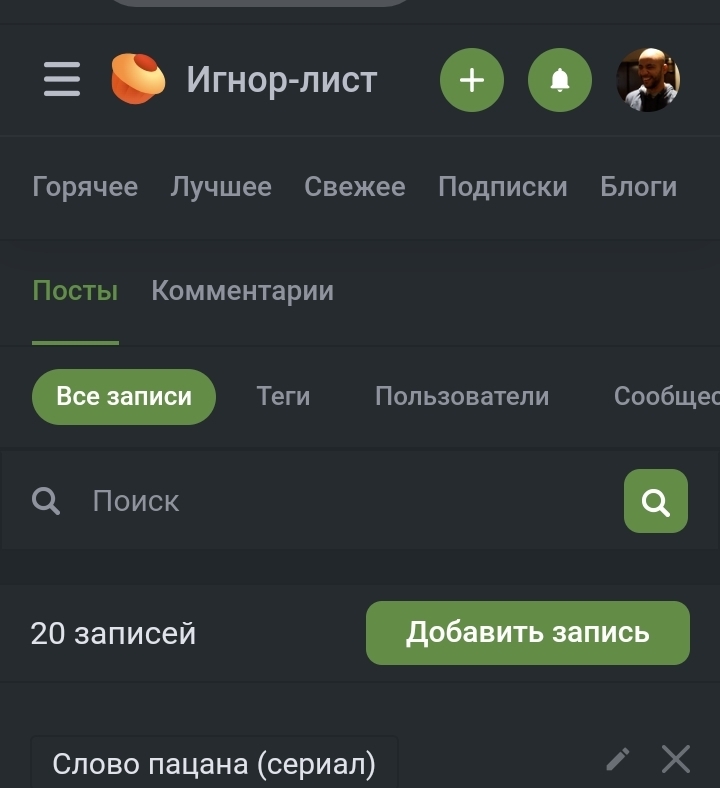Screen dimensions: 720x788
Task: Tap Добавить запись
Action: [x=528, y=633]
